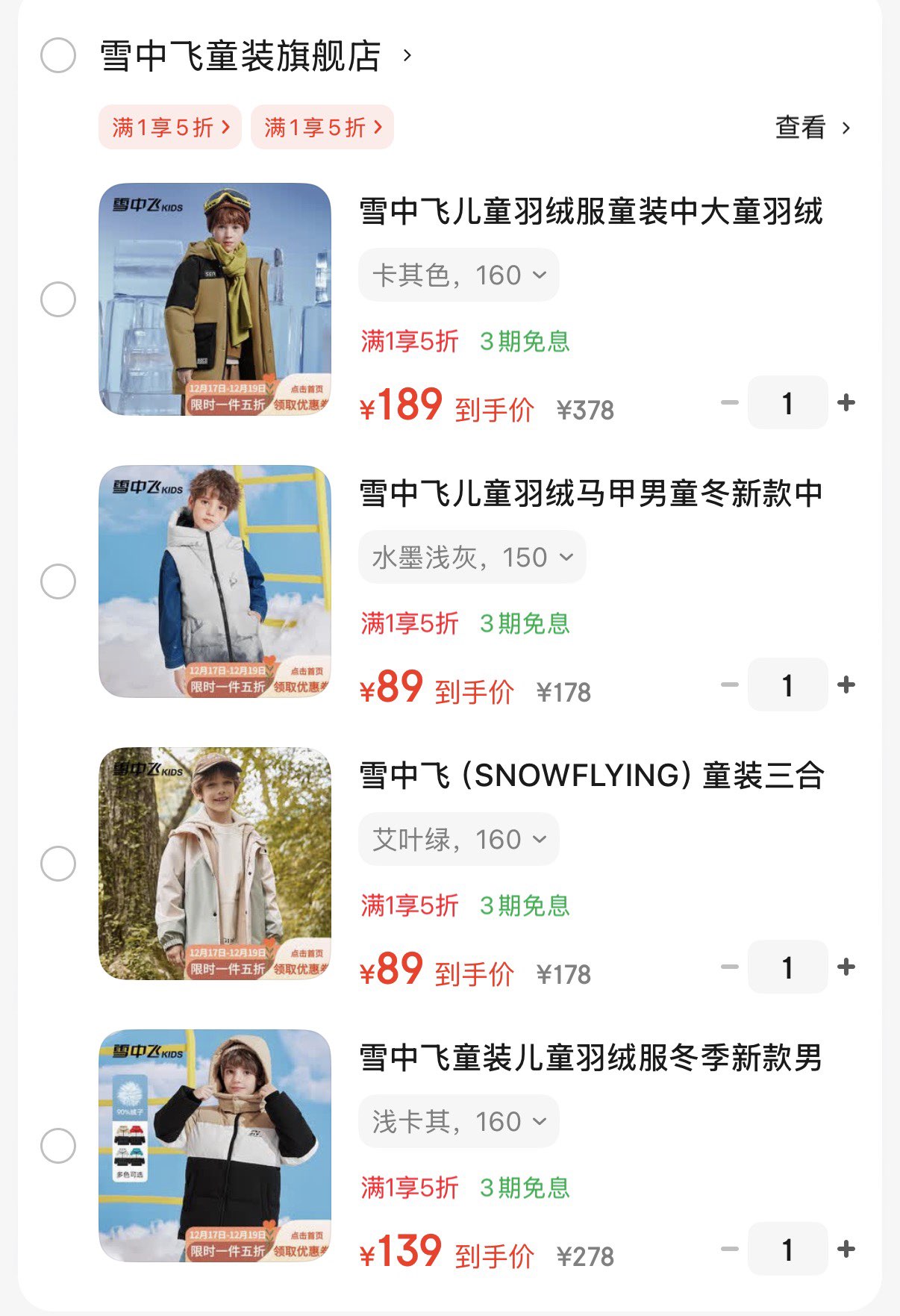Check the 水墨浅灰 down vest item
The width and height of the screenshot is (900, 1316).
point(58,581)
